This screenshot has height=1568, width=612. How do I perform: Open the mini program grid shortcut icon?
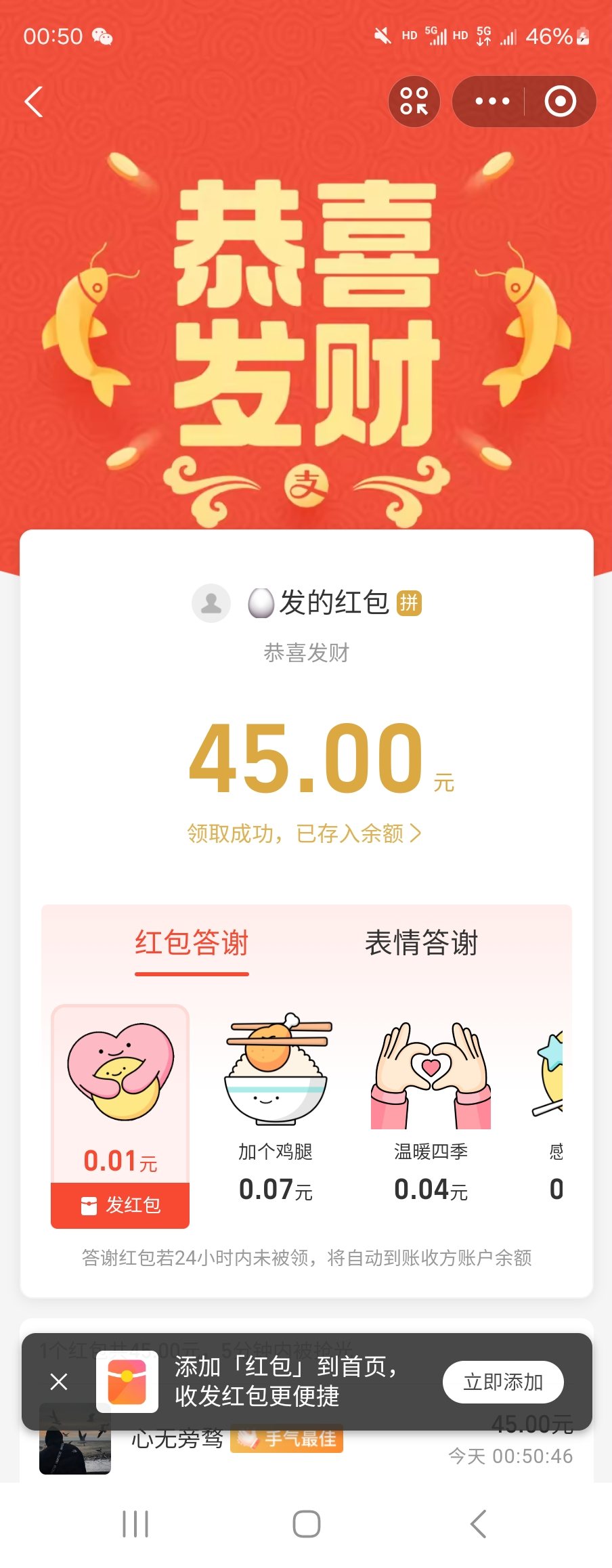point(414,102)
